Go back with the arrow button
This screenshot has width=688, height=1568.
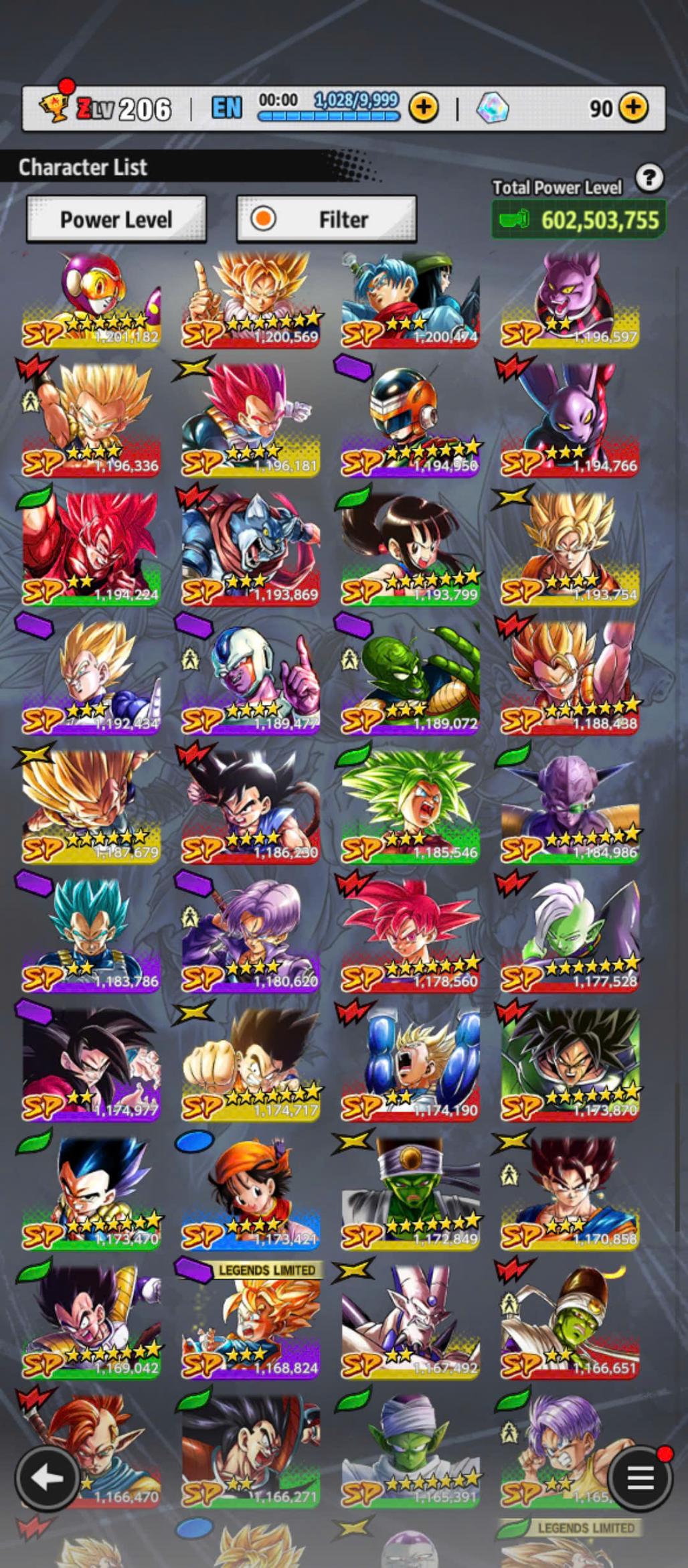[46, 1478]
